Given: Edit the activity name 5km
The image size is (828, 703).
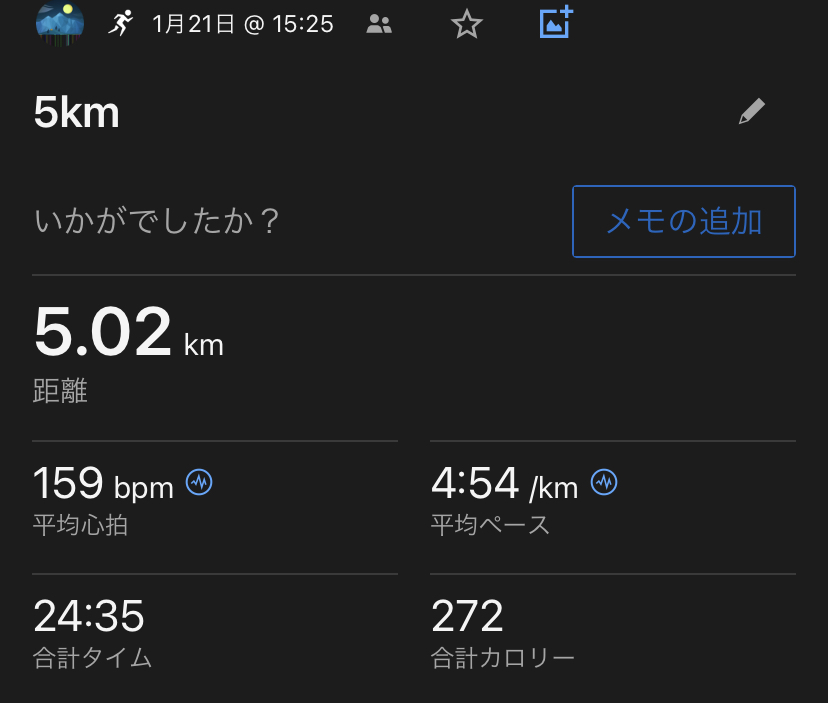Looking at the screenshot, I should [x=751, y=111].
